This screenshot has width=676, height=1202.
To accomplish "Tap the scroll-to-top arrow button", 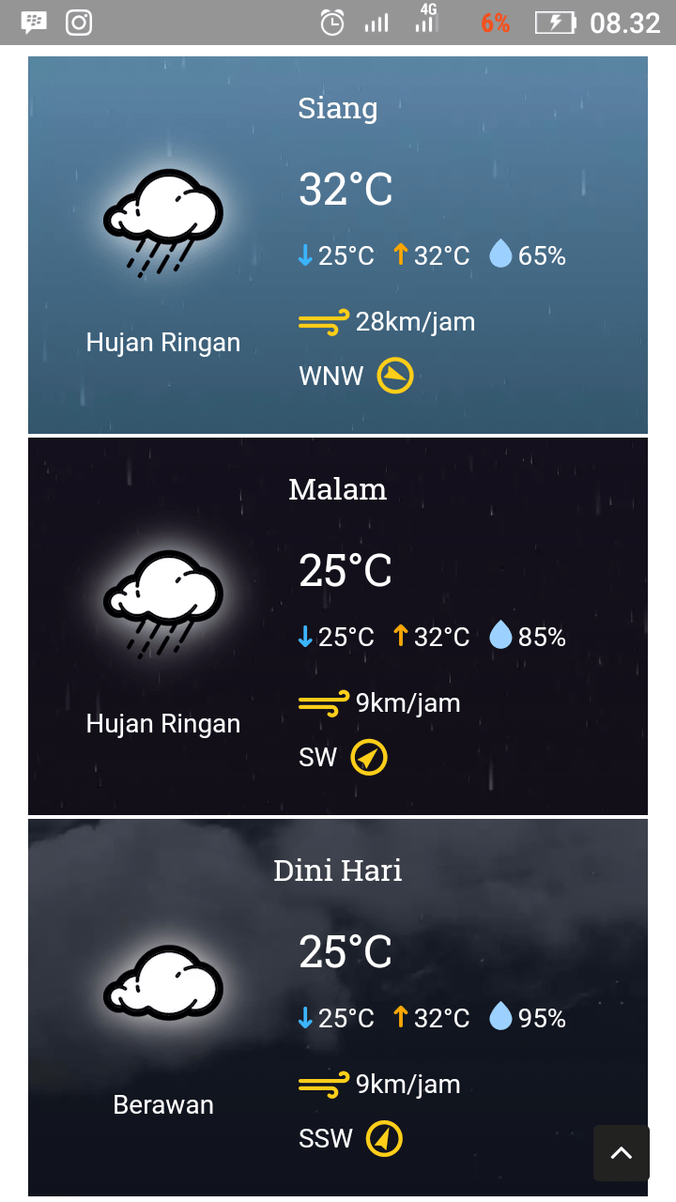I will [621, 1153].
